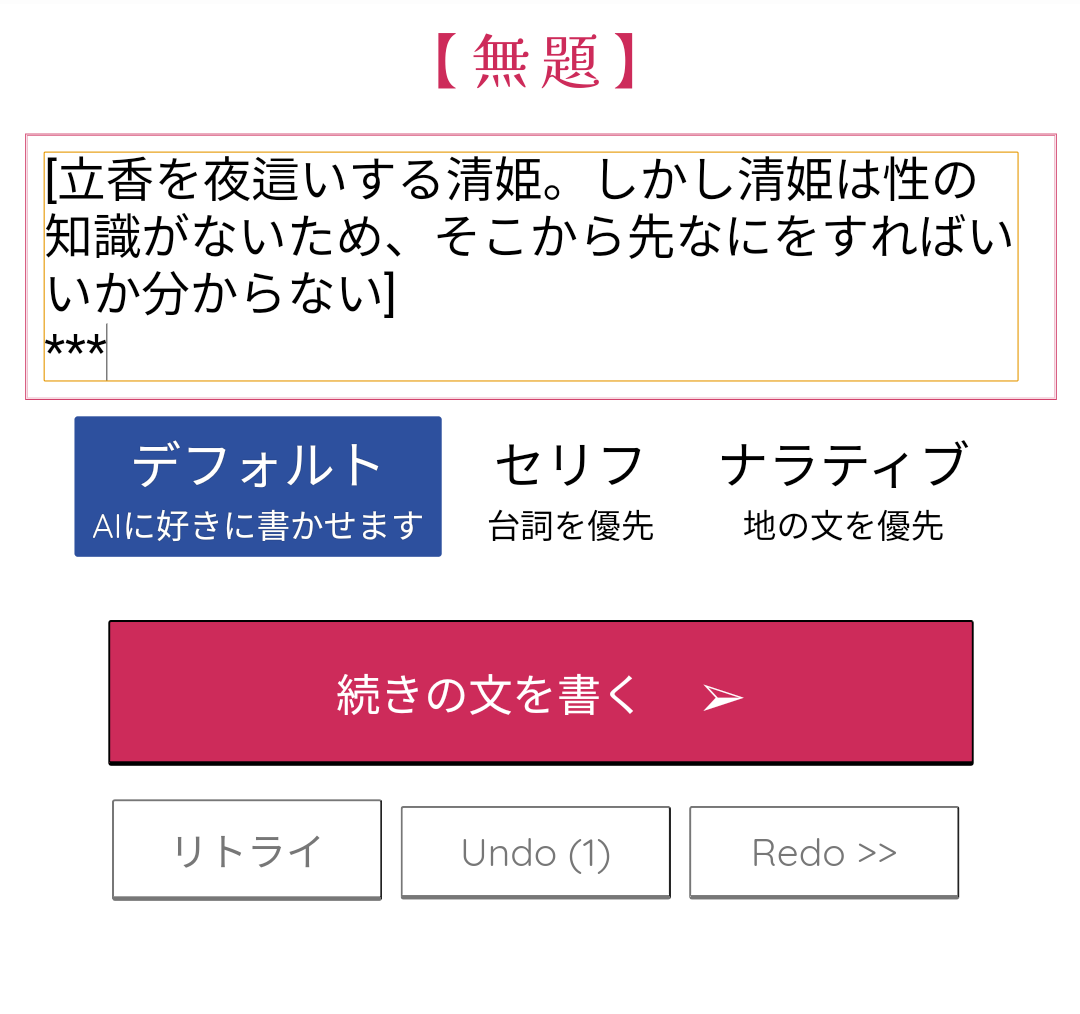Switch to the ナラティブ mode
The width and height of the screenshot is (1080, 1014).
[x=843, y=491]
